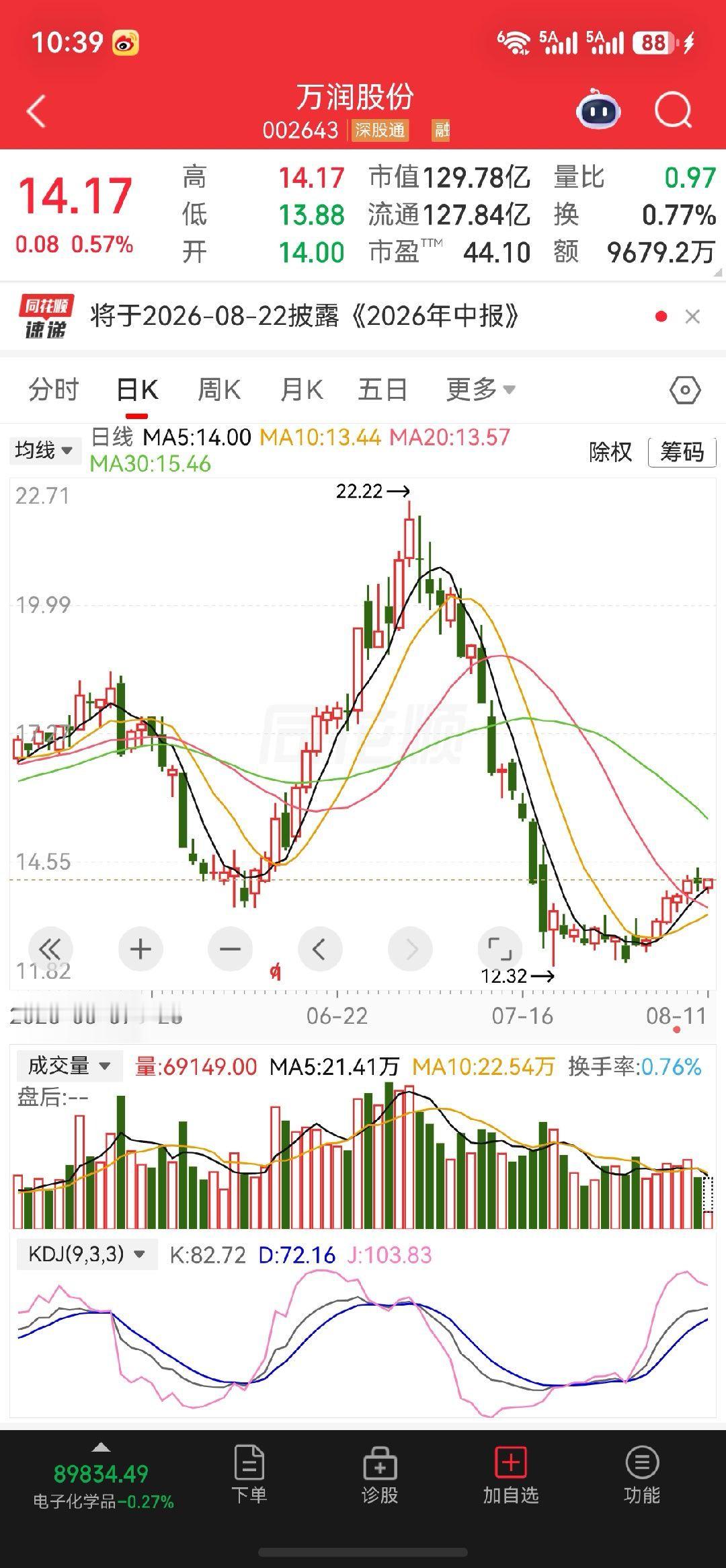
Task: Open the KDJ(9,3,3) indicator dropdown
Action: click(x=87, y=1254)
